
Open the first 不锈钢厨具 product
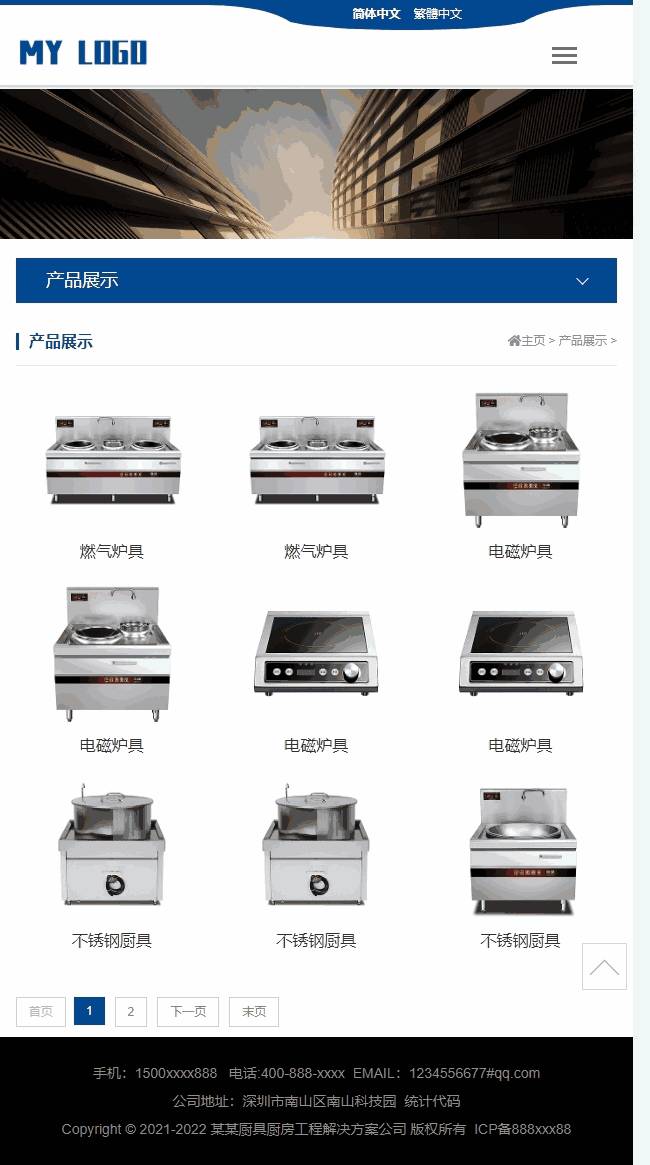click(x=112, y=865)
